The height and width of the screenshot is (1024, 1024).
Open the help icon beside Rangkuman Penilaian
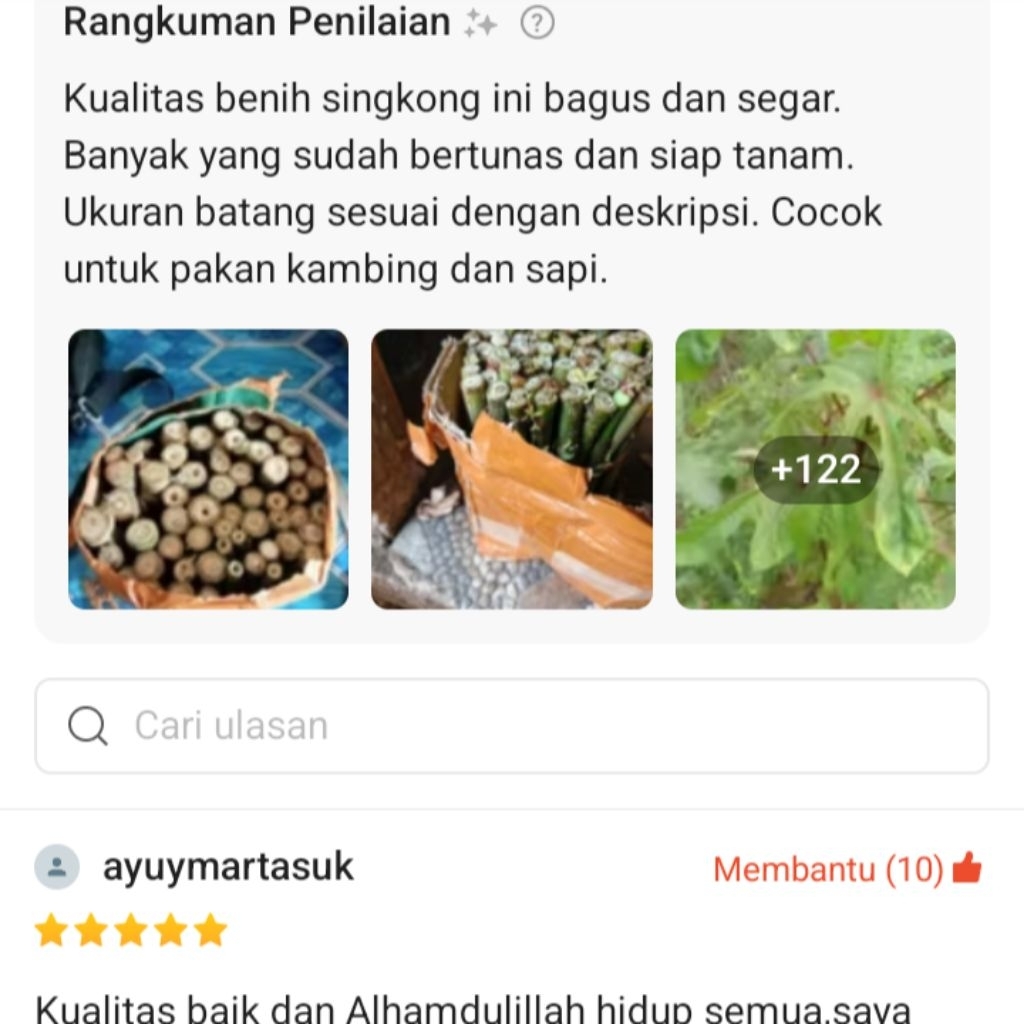click(x=537, y=23)
